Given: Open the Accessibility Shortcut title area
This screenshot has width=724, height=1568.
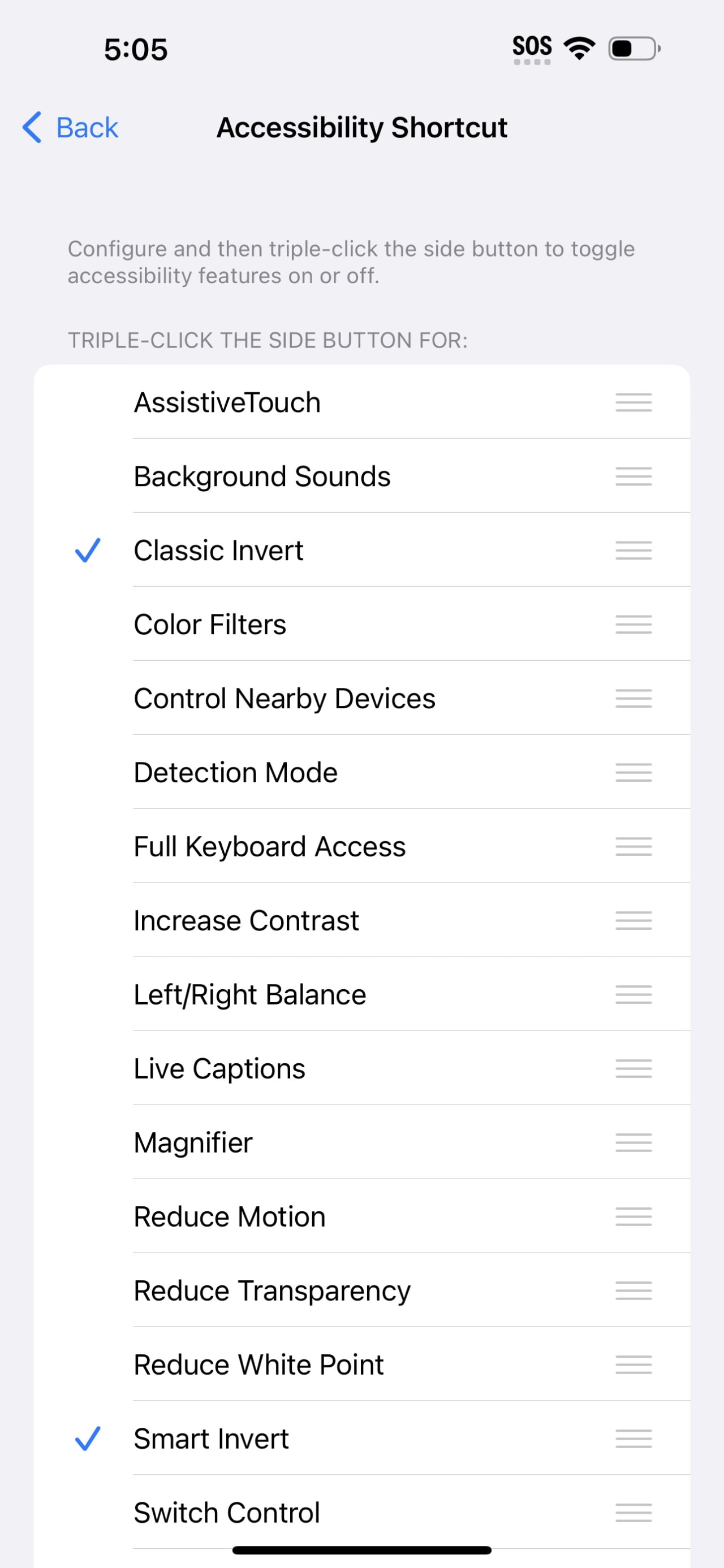Looking at the screenshot, I should click(361, 127).
